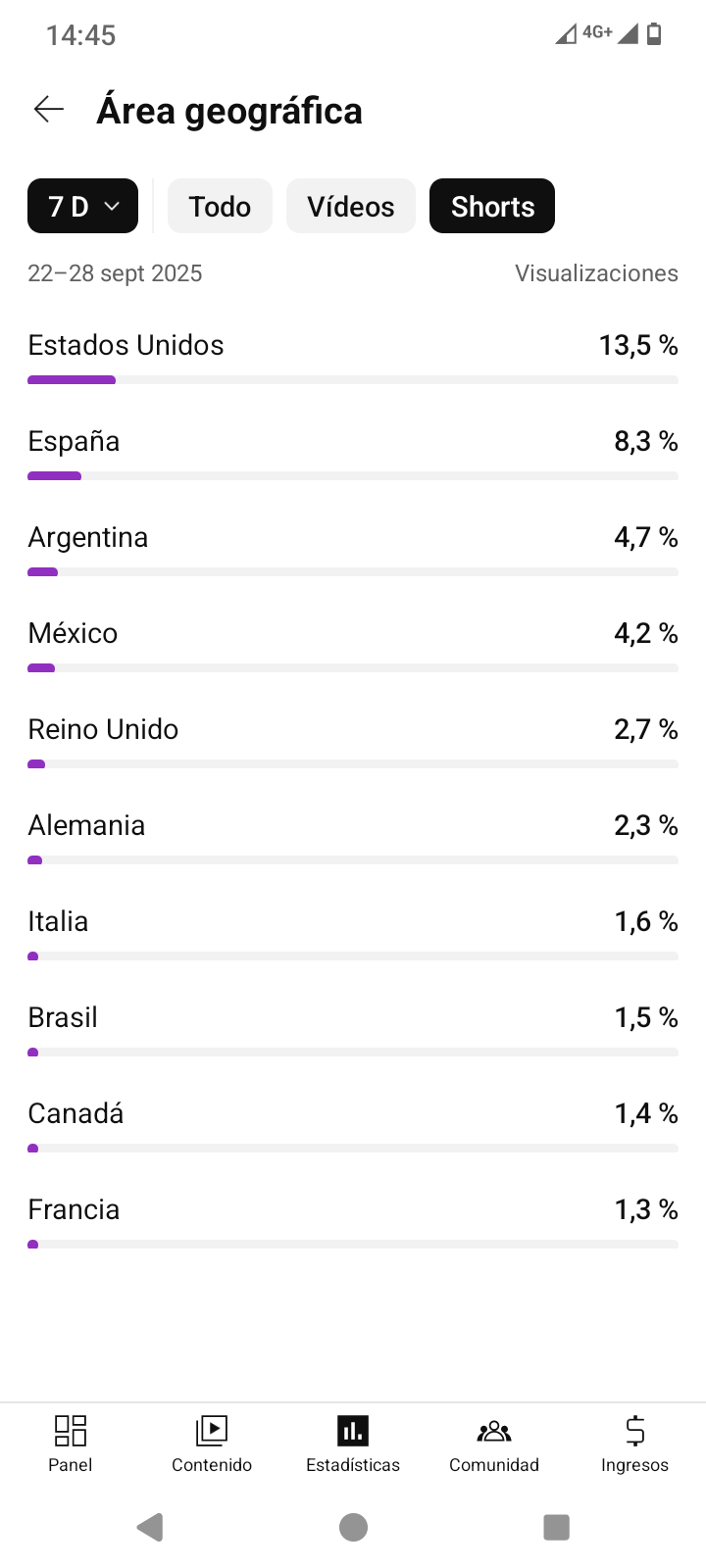The image size is (706, 1568).
Task: Open recent apps from the navigation bar
Action: (x=556, y=1527)
